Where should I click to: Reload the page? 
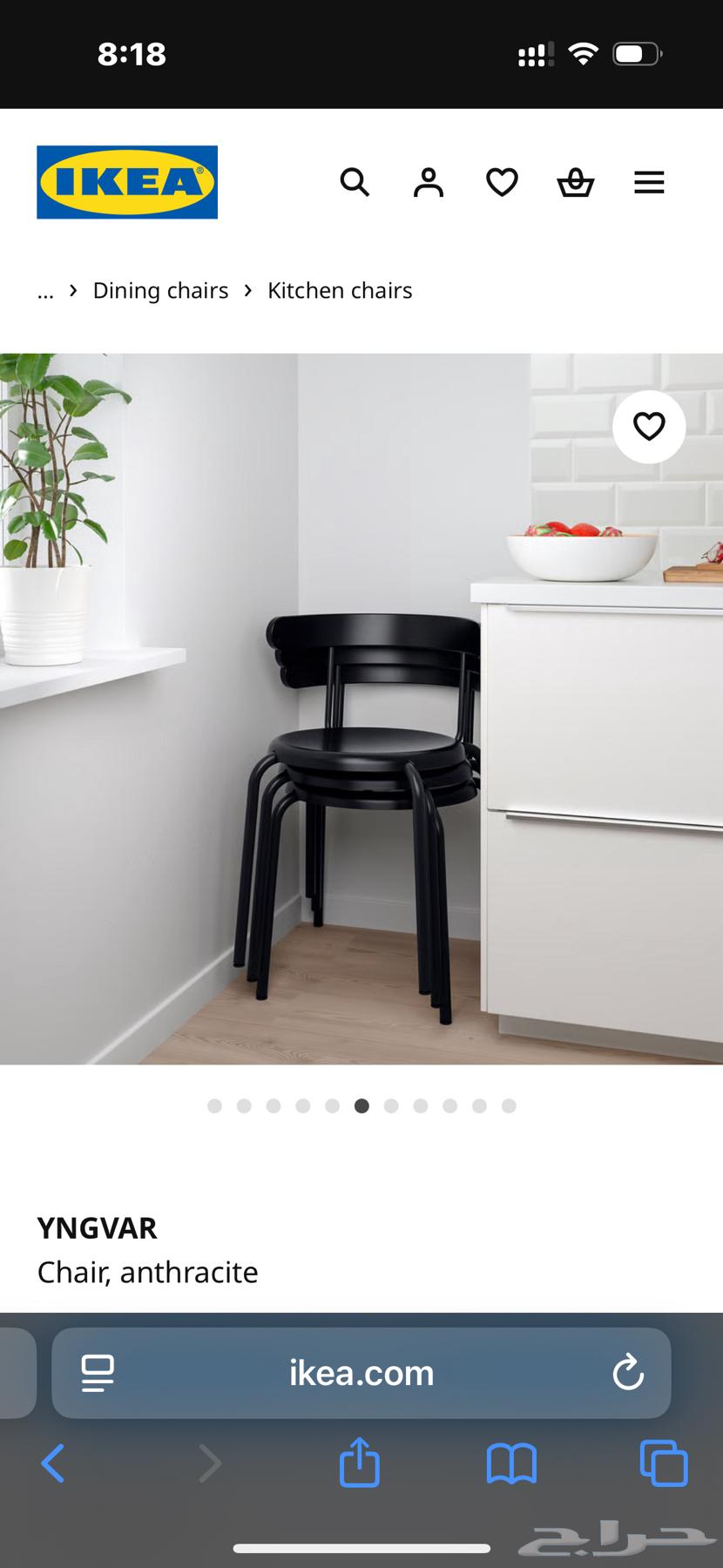tap(628, 1374)
